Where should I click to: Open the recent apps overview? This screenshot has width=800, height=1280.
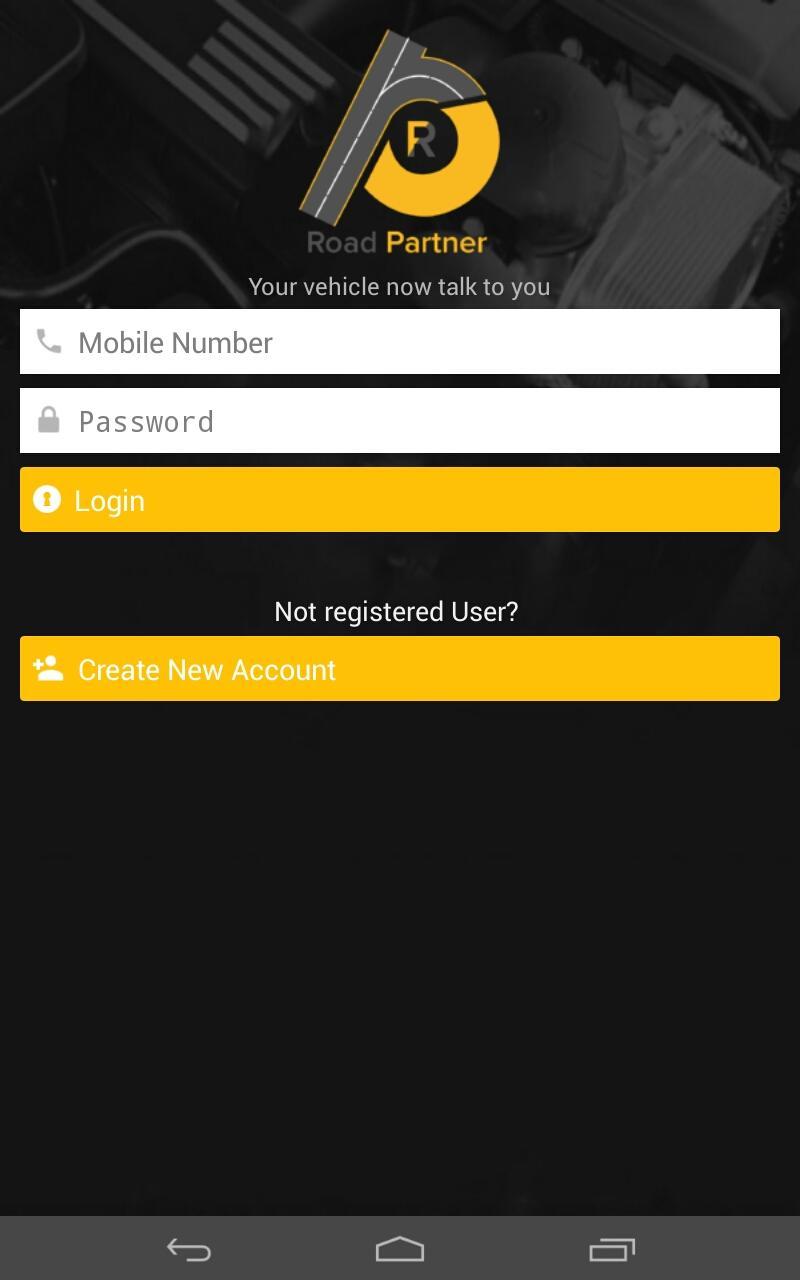[x=611, y=1249]
